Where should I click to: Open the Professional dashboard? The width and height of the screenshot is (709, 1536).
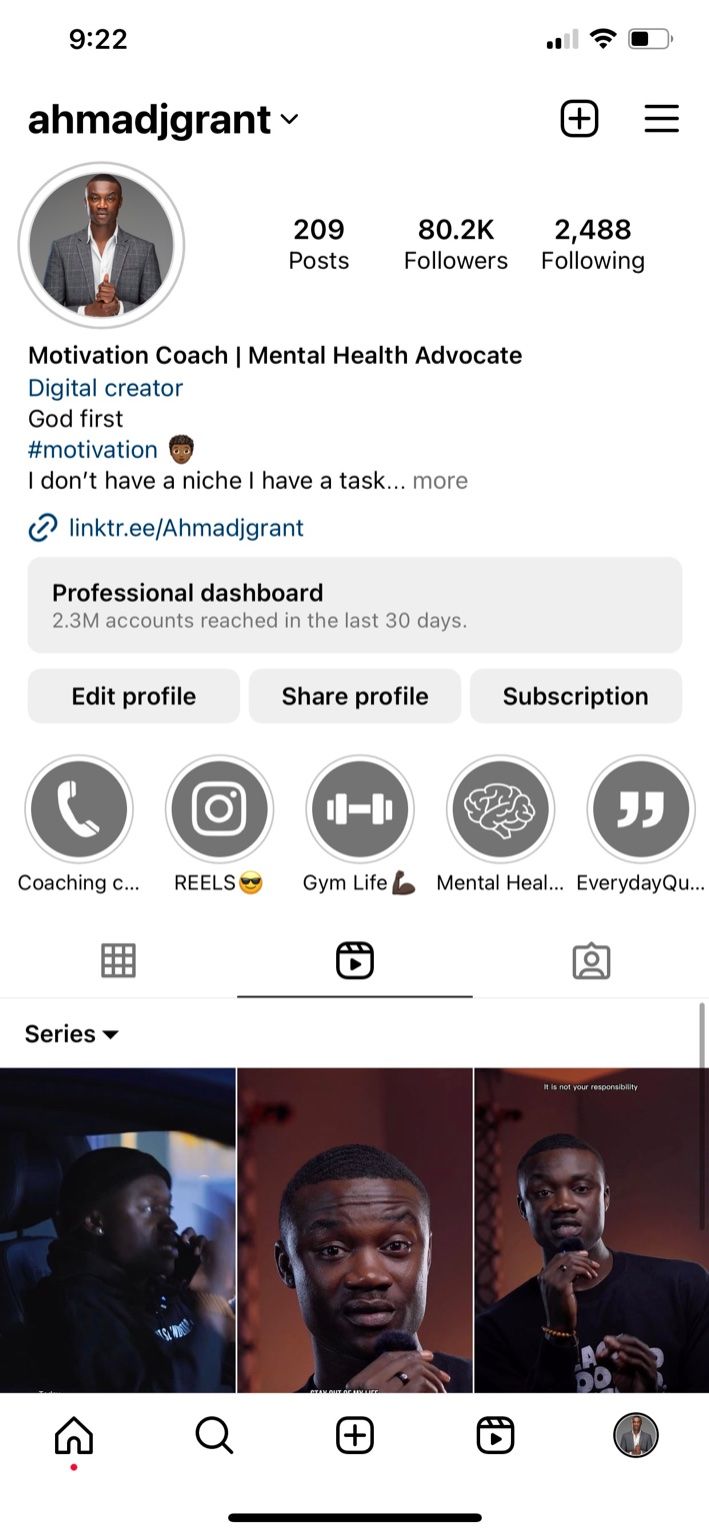[354, 605]
